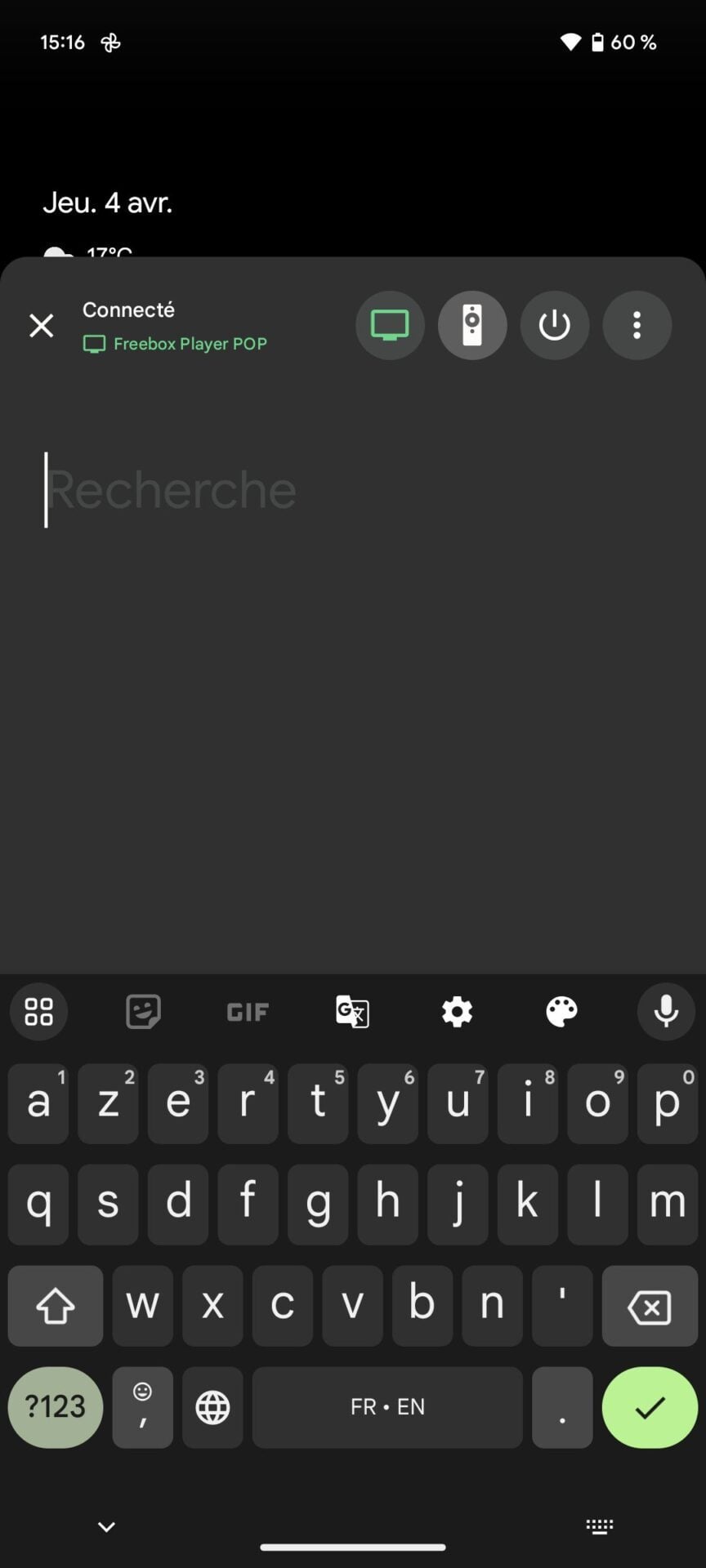Switch to the ?123 symbols keyboard
This screenshot has height=1568, width=706.
pos(56,1407)
